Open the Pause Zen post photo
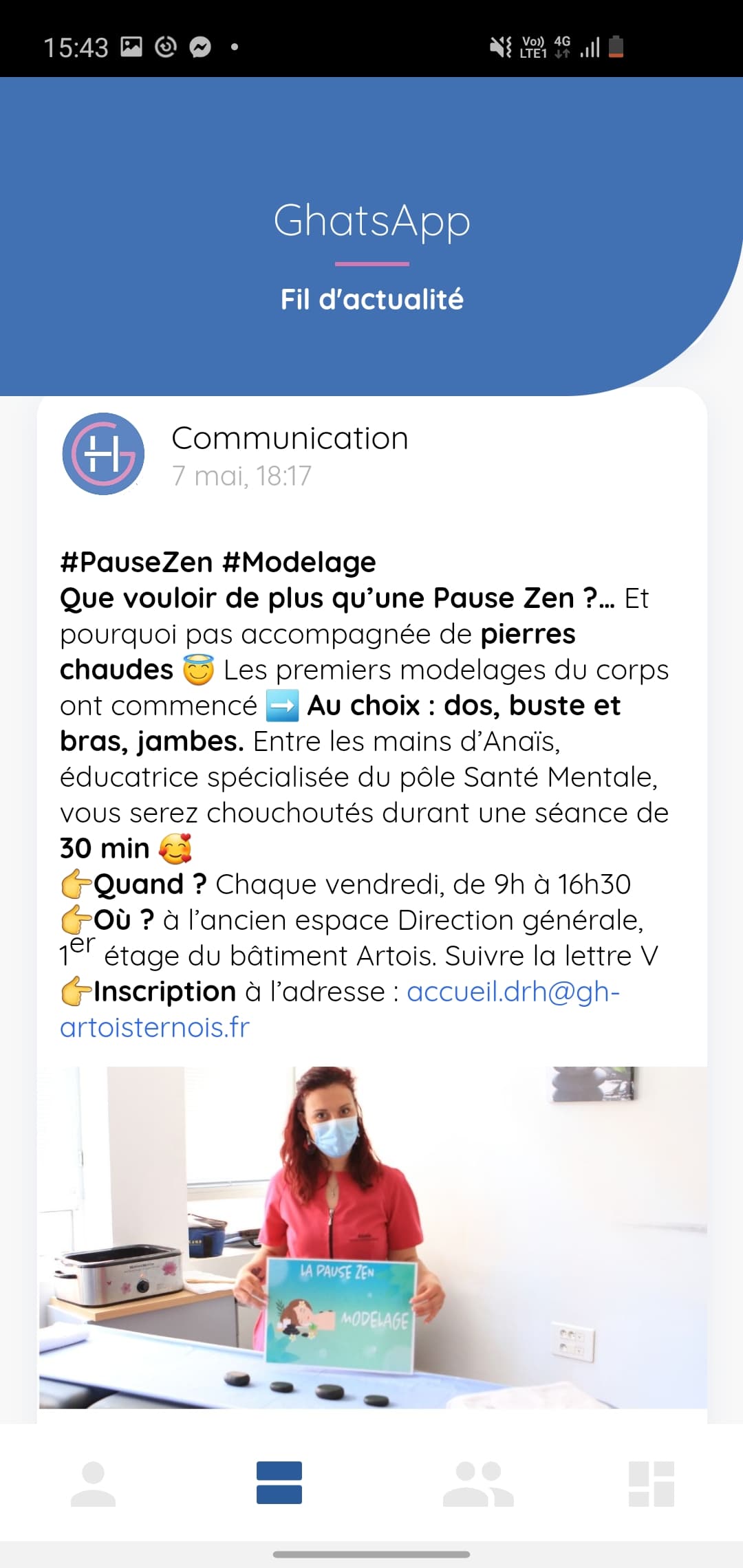Screen dimensions: 743x1568 pos(372,1237)
